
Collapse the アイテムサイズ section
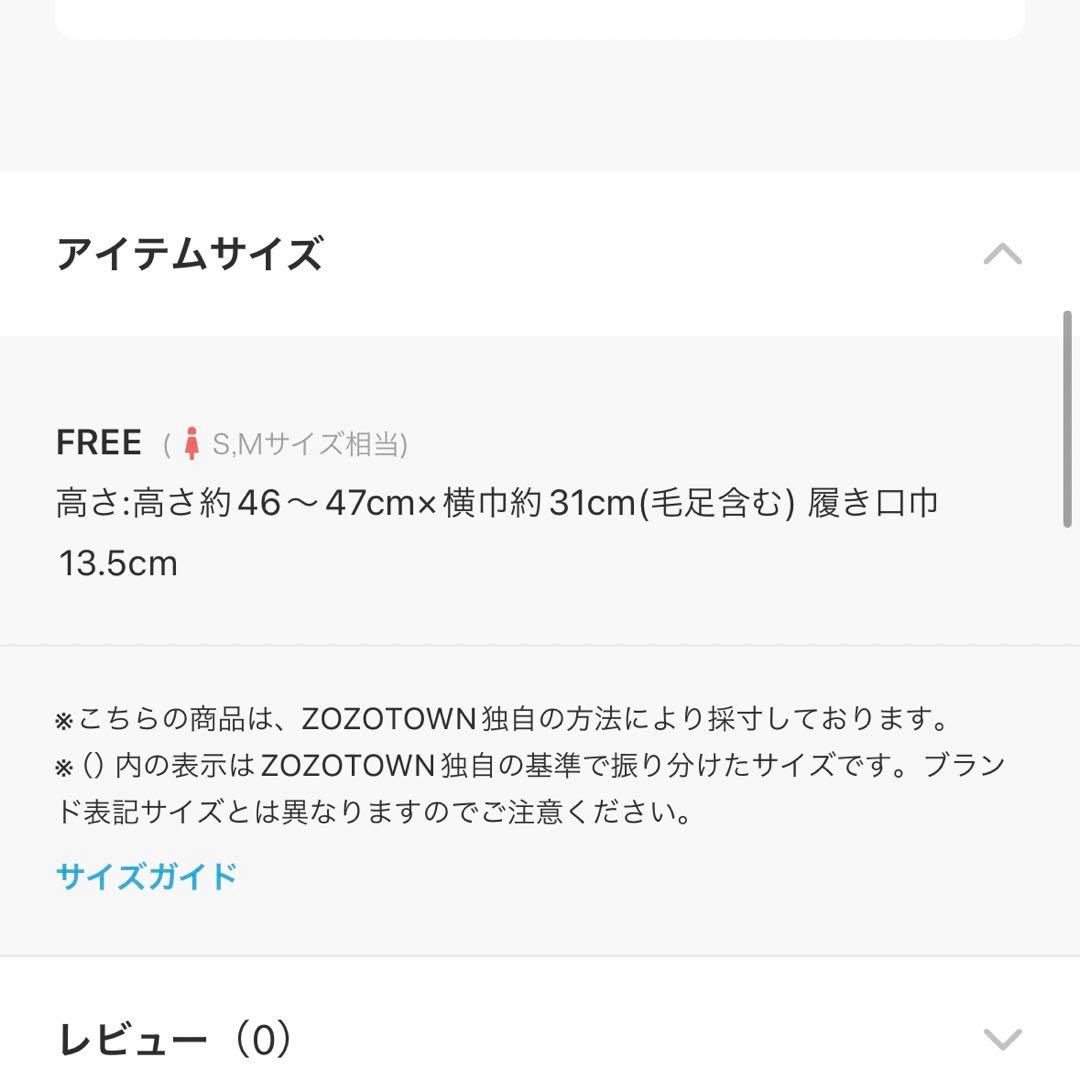(1002, 254)
